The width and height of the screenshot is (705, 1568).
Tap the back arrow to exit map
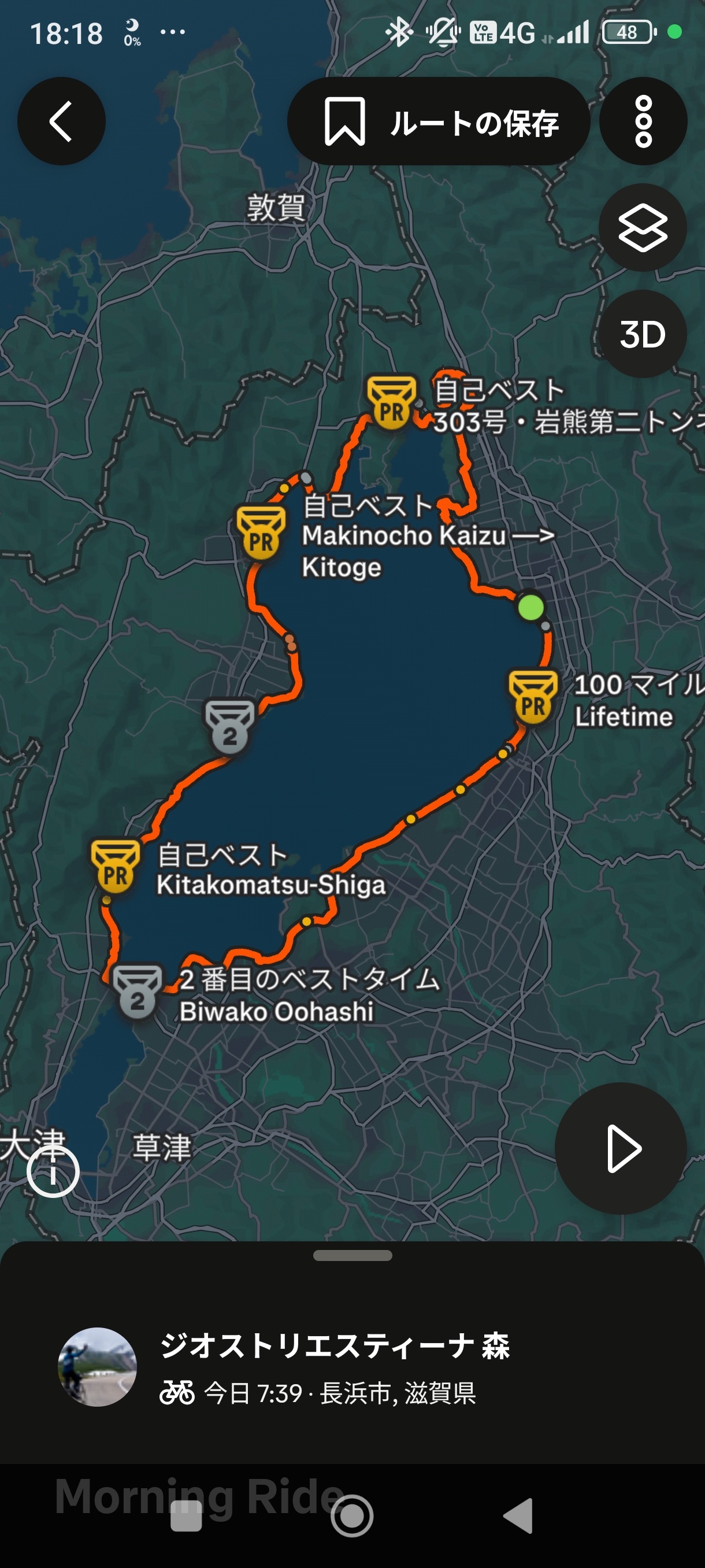coord(61,121)
